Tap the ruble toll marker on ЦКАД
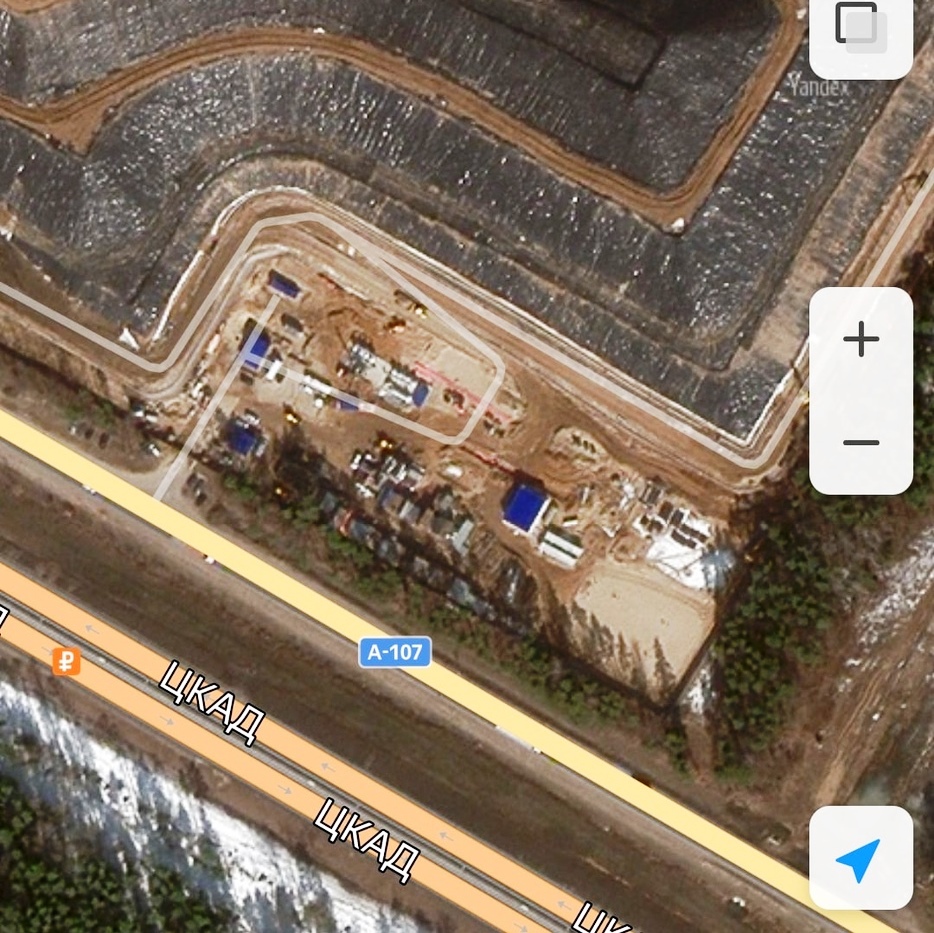Viewport: 934px width, 933px height. click(67, 661)
